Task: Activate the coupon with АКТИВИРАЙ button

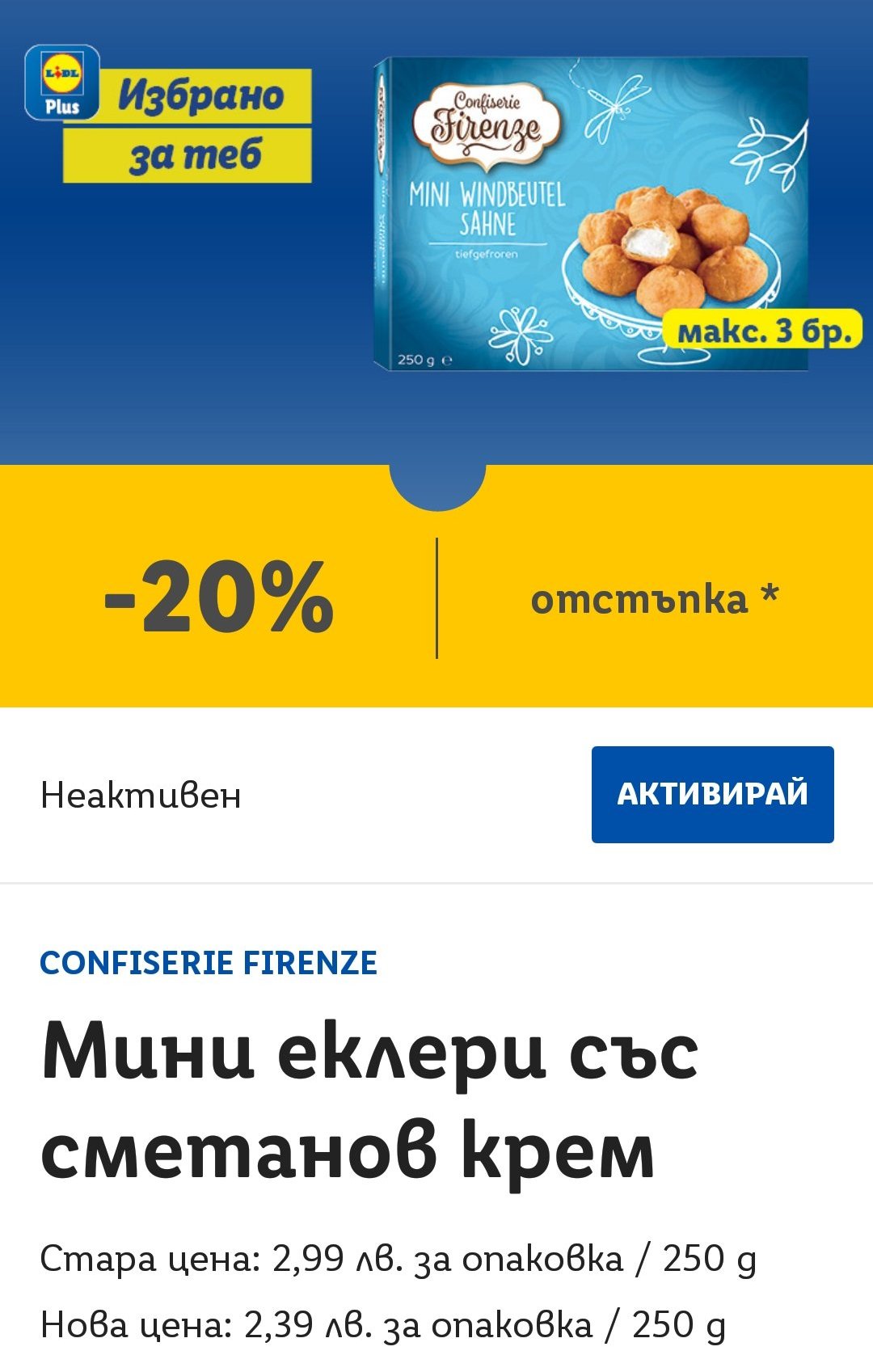Action: coord(712,794)
